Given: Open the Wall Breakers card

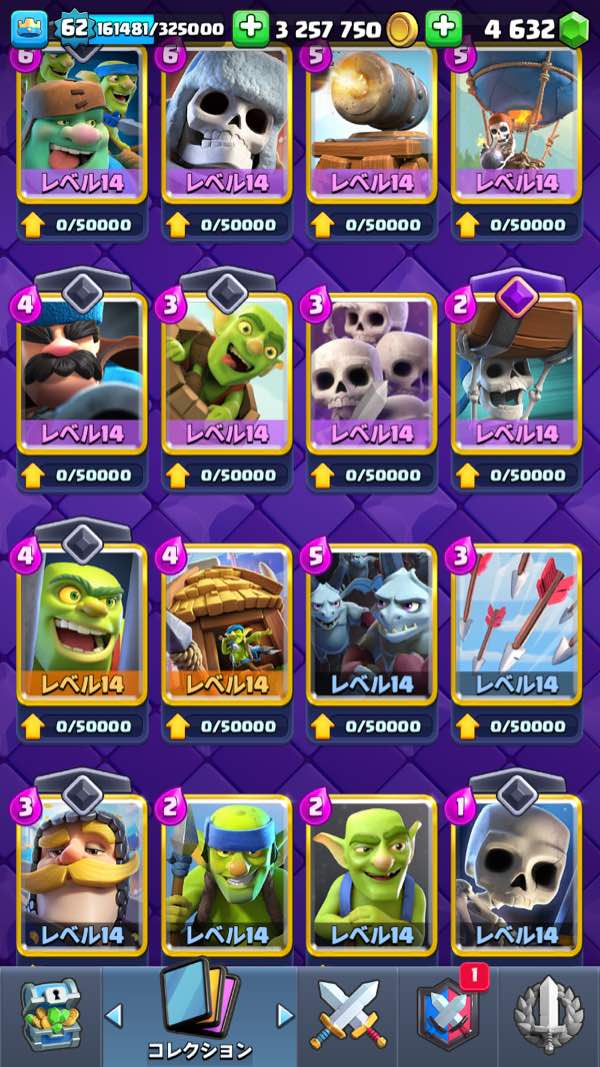Looking at the screenshot, I should pos(516,370).
